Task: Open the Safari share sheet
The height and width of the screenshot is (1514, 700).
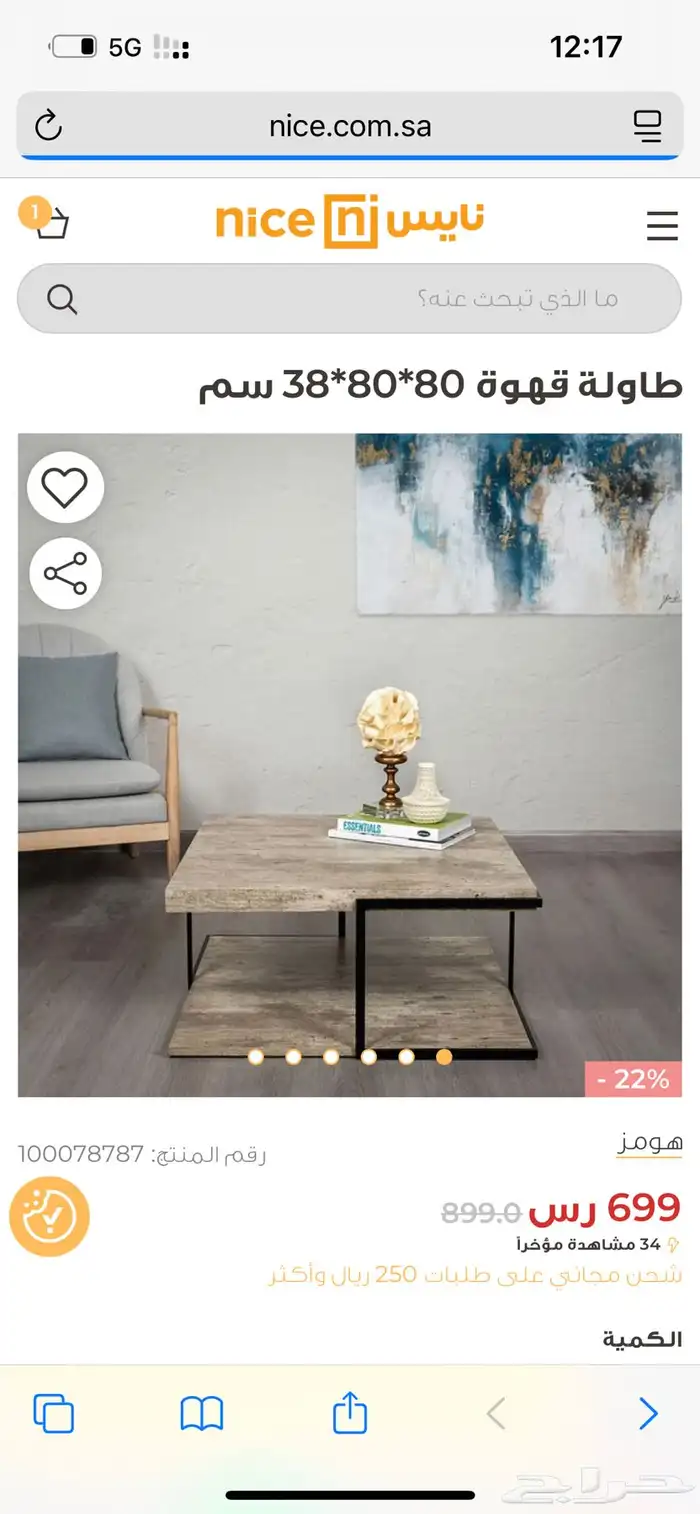Action: tap(349, 1414)
